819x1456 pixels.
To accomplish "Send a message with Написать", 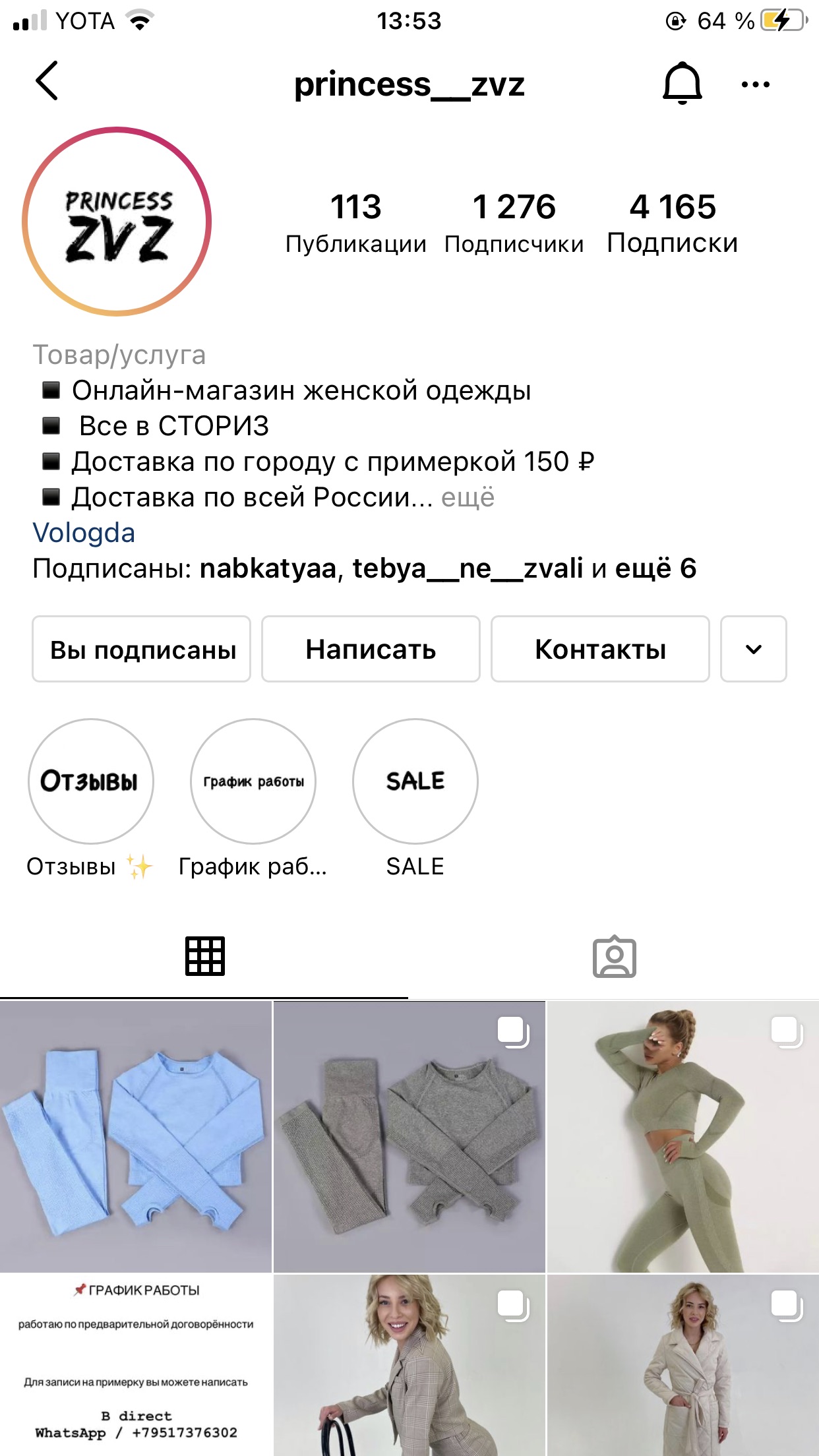I will [x=371, y=650].
